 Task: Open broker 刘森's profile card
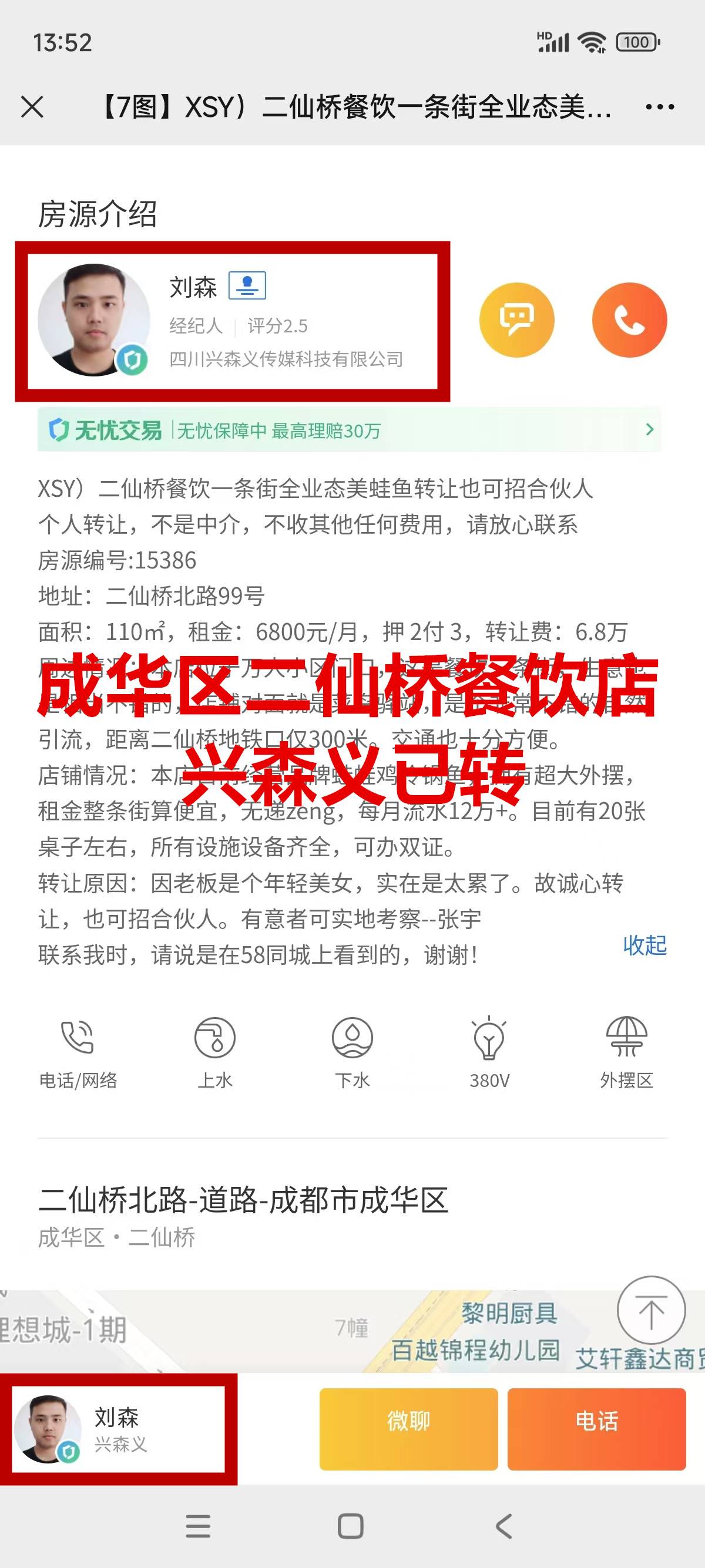pyautogui.click(x=231, y=321)
